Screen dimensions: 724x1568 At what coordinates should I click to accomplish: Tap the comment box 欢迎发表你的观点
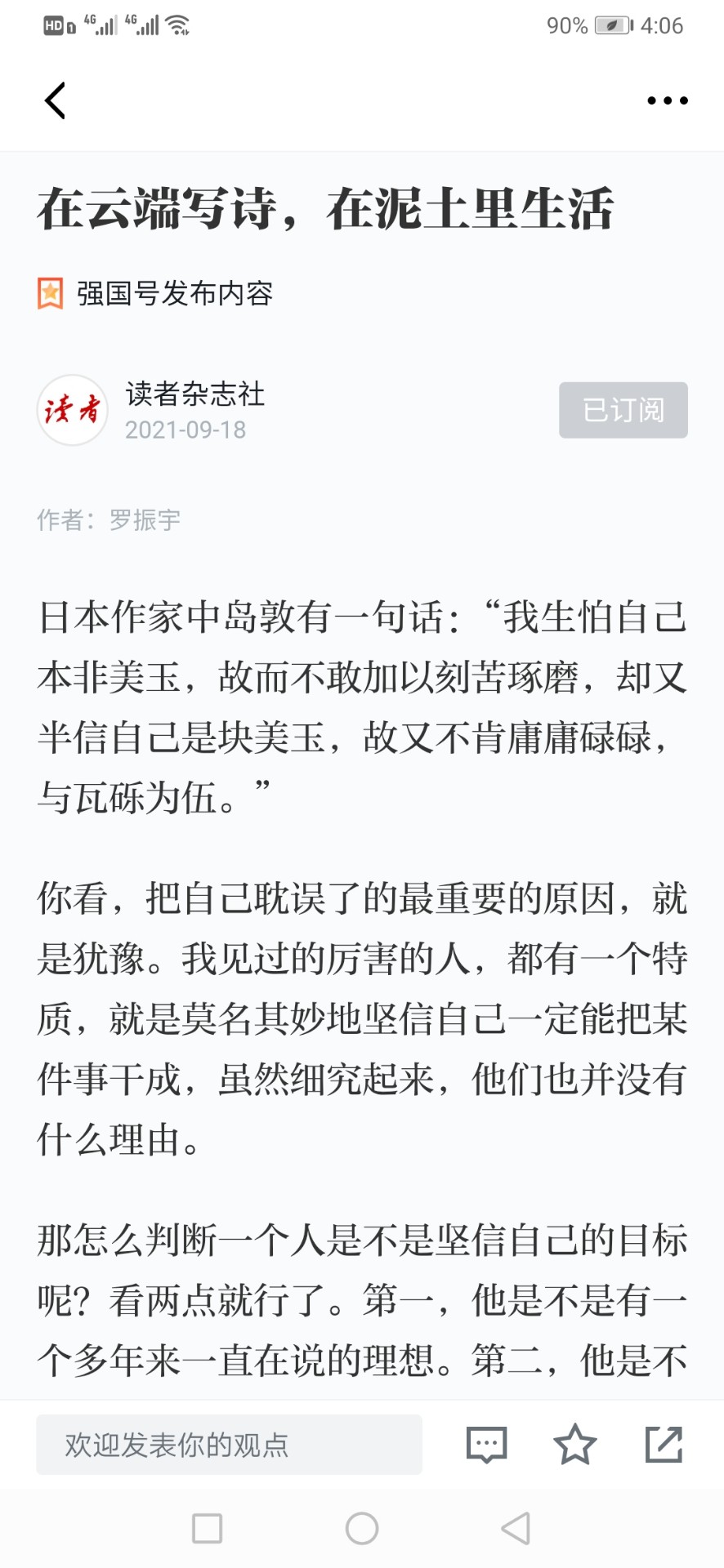pyautogui.click(x=229, y=1445)
